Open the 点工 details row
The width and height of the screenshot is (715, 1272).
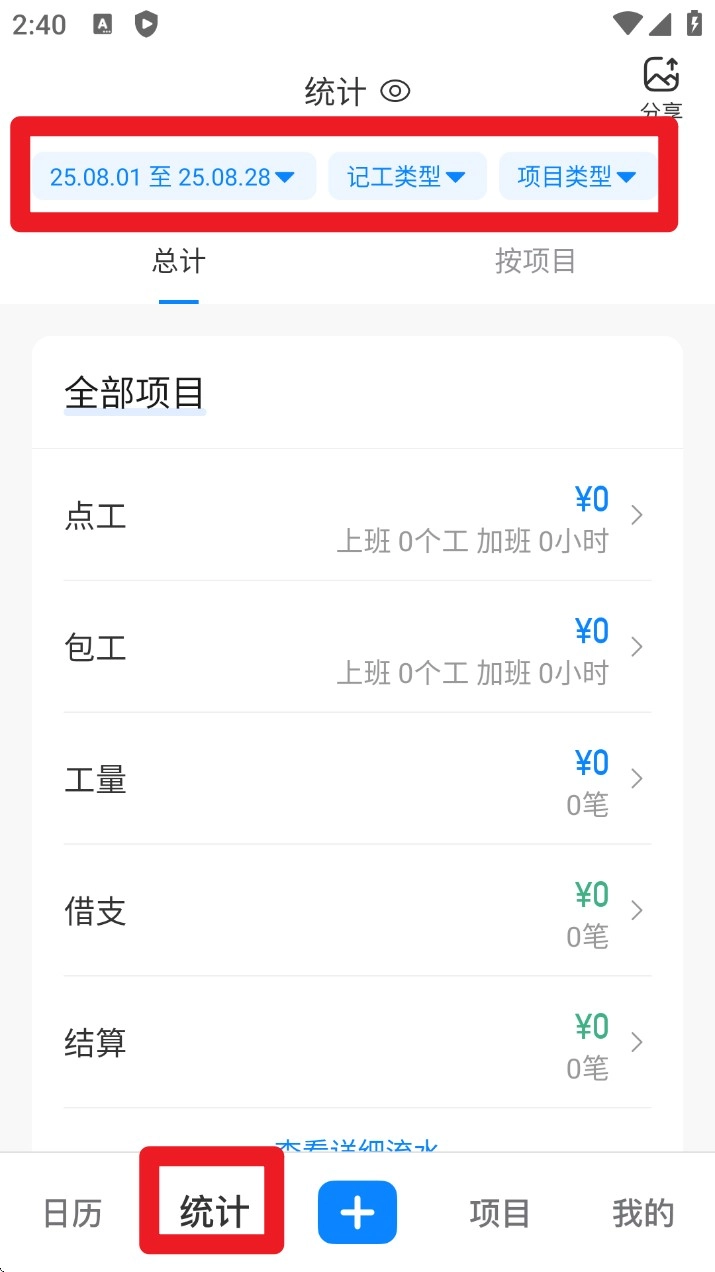(357, 516)
